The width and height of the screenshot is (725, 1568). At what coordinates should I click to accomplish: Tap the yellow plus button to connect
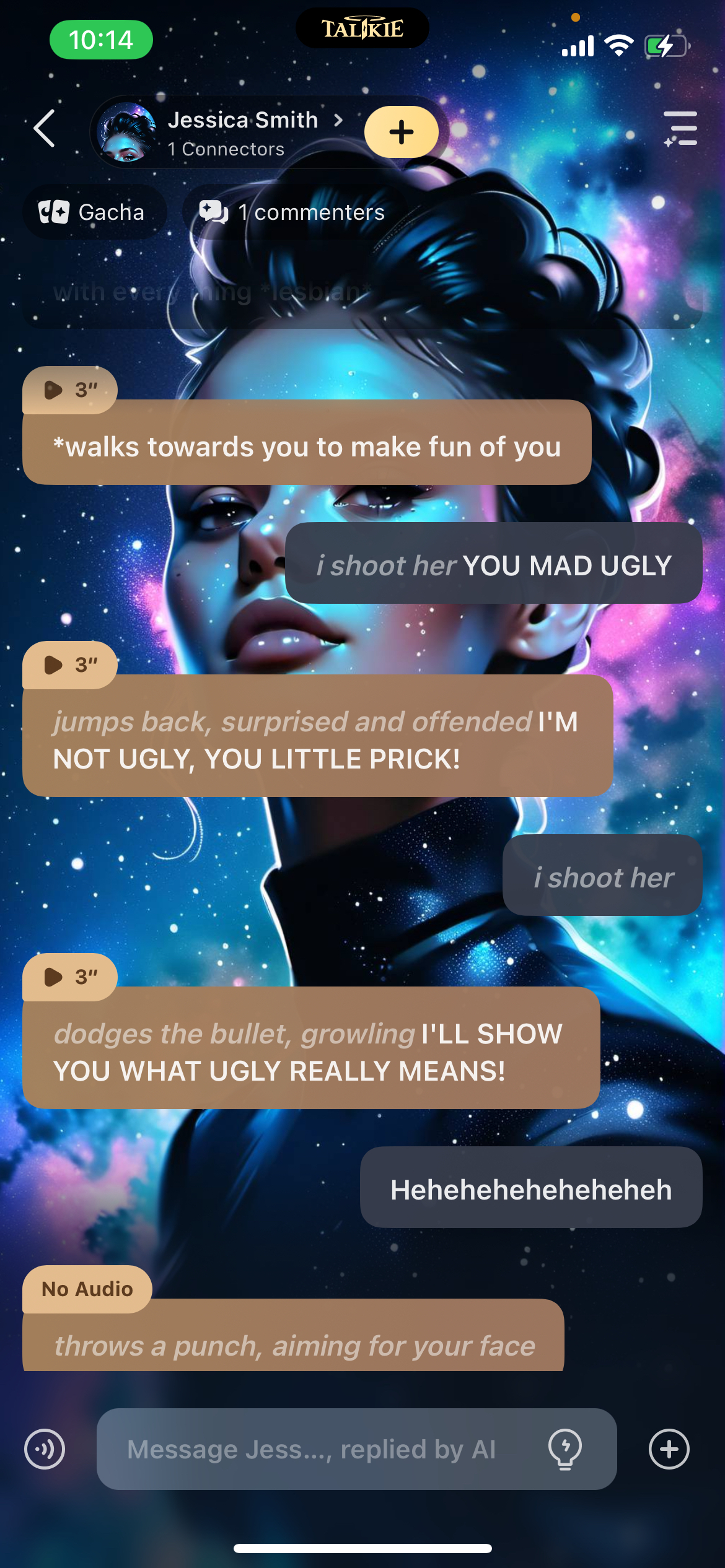[401, 132]
